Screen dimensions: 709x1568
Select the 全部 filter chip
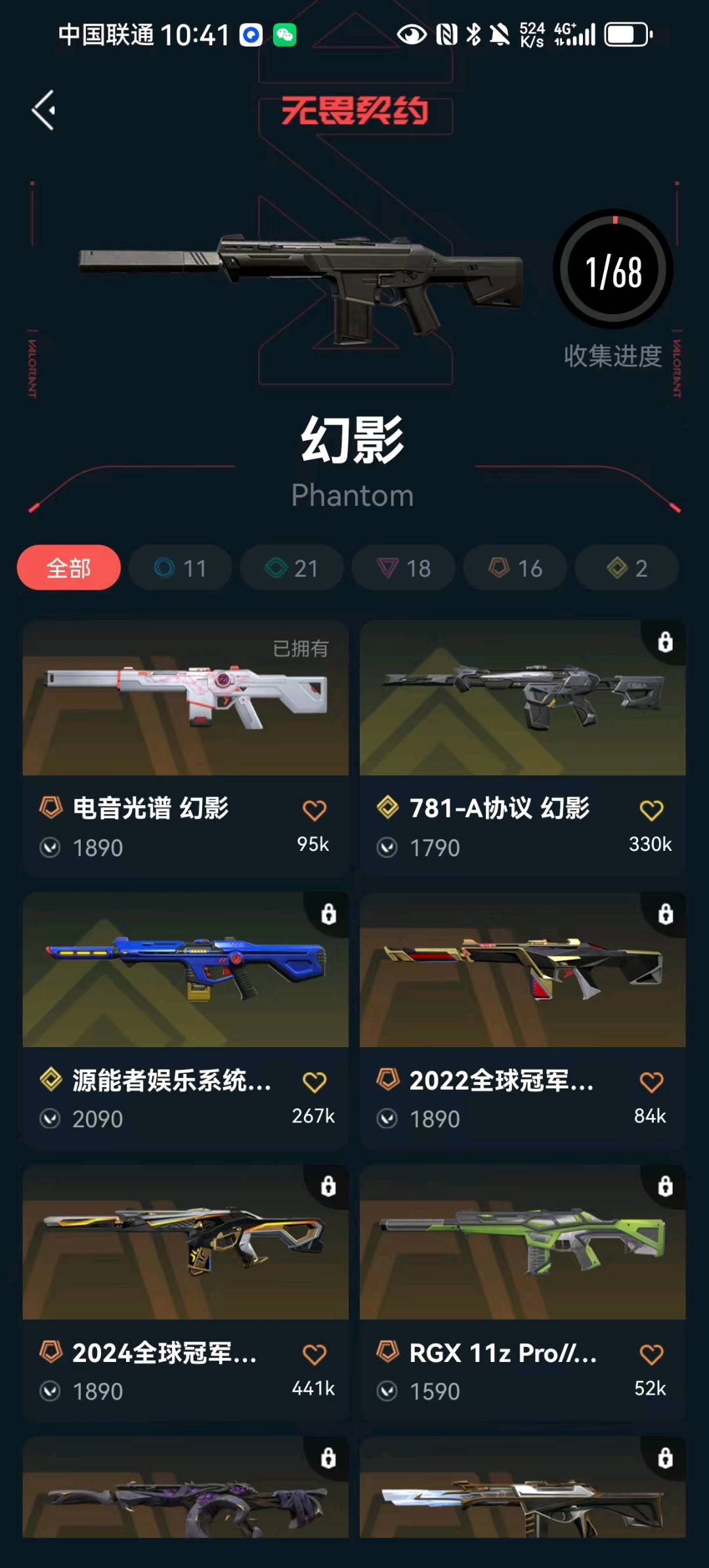click(68, 567)
